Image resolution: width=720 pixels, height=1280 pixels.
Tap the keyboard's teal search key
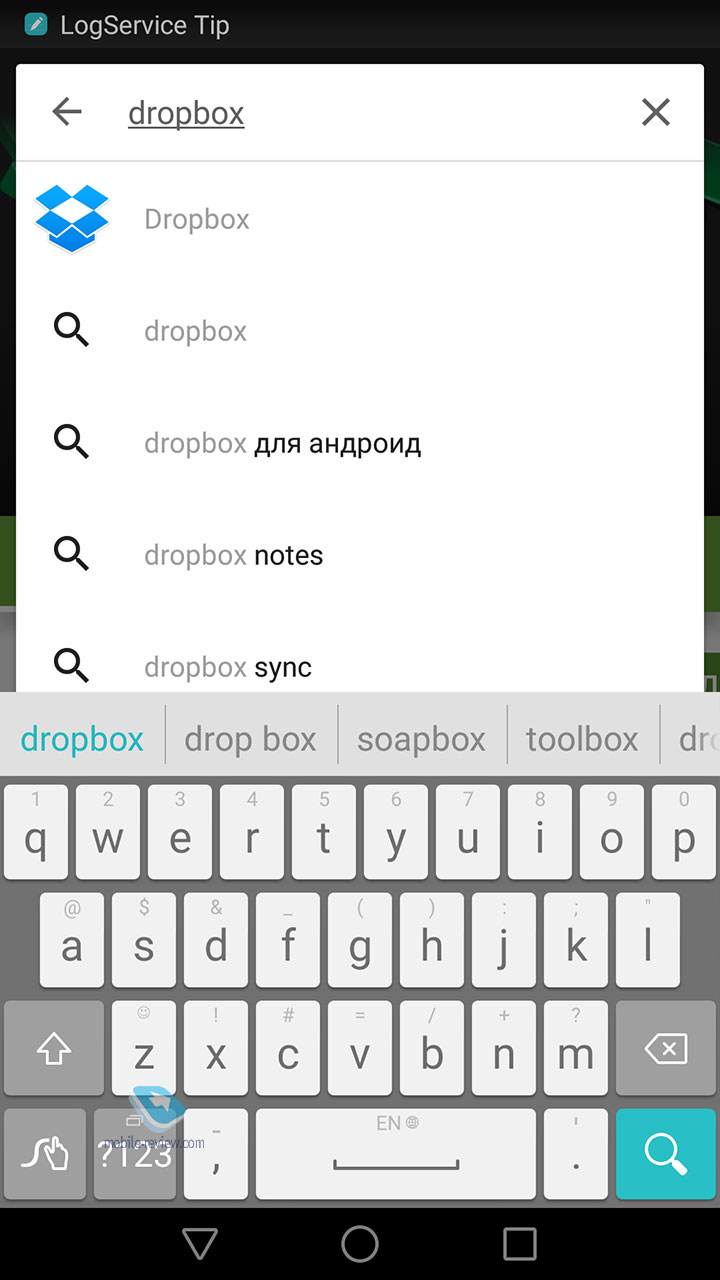coord(666,1153)
